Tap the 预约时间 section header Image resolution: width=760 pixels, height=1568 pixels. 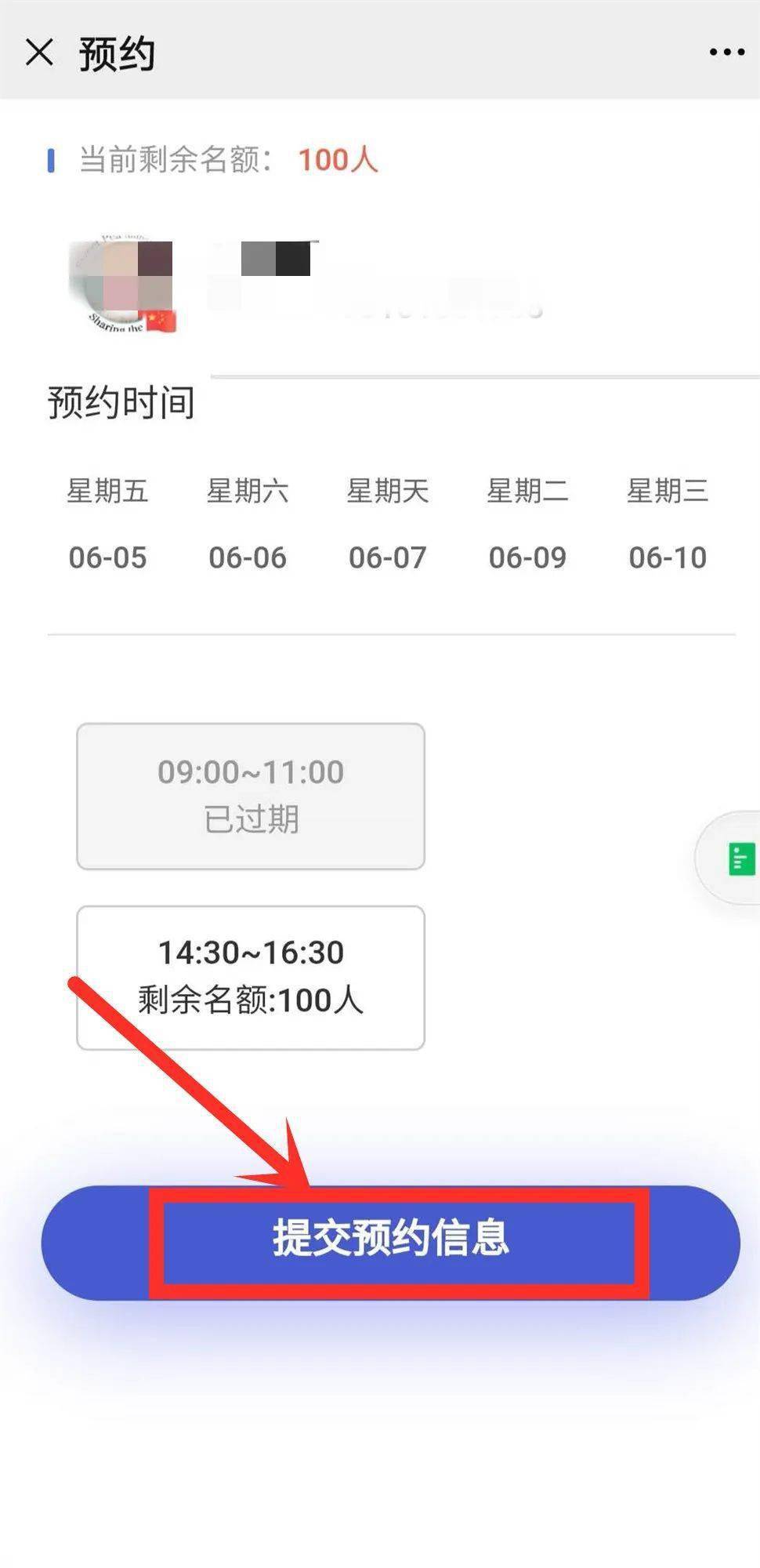[121, 402]
